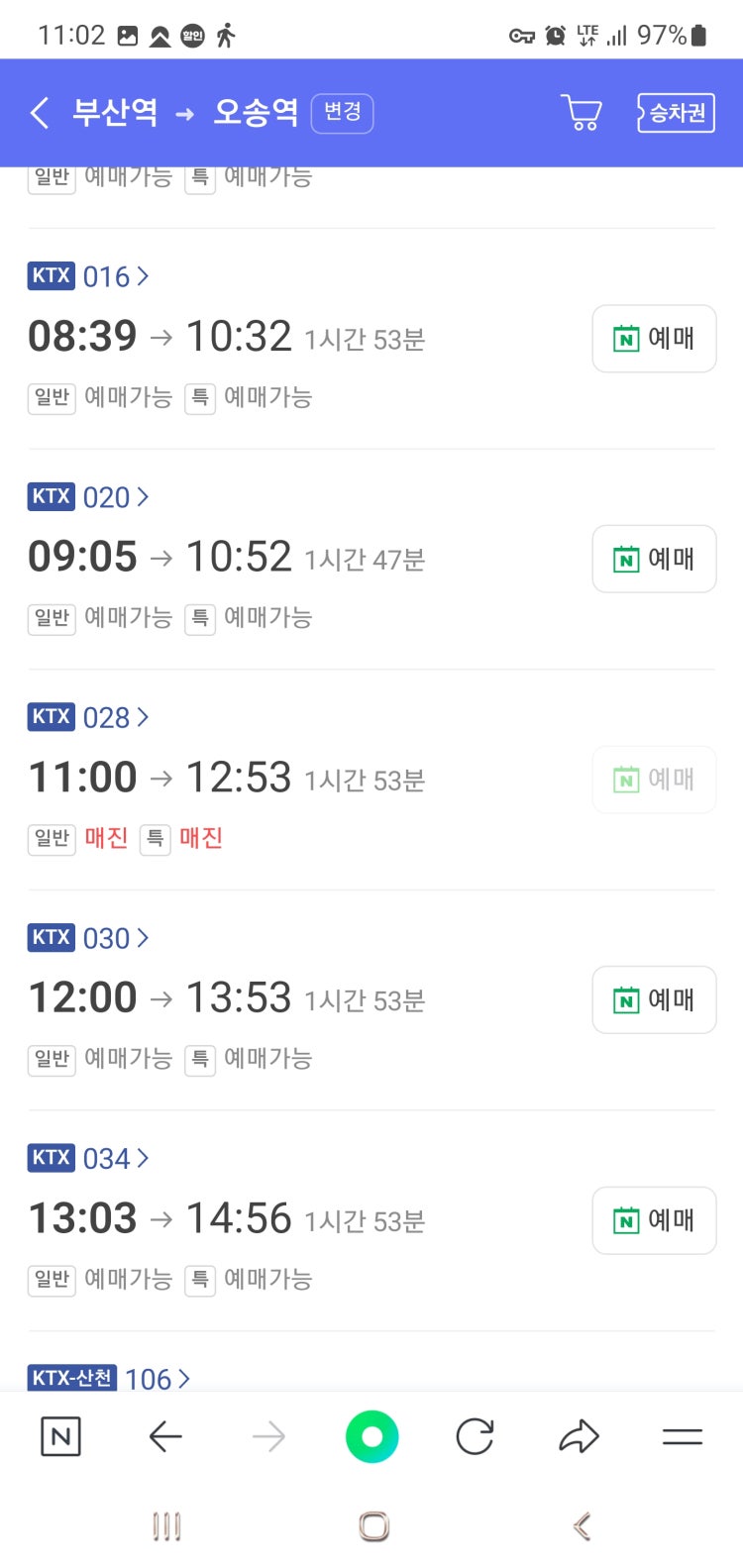
Task: Open train details for KTX 034
Action: (x=115, y=1158)
